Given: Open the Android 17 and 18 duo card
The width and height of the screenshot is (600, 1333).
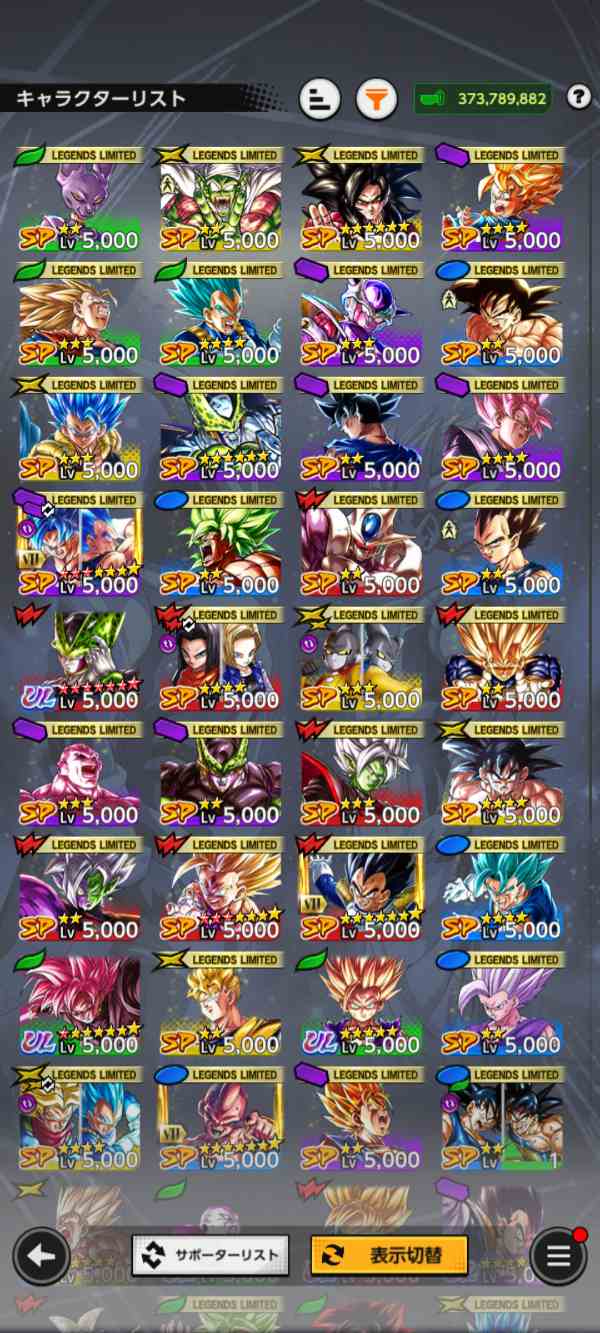Looking at the screenshot, I should coord(220,658).
